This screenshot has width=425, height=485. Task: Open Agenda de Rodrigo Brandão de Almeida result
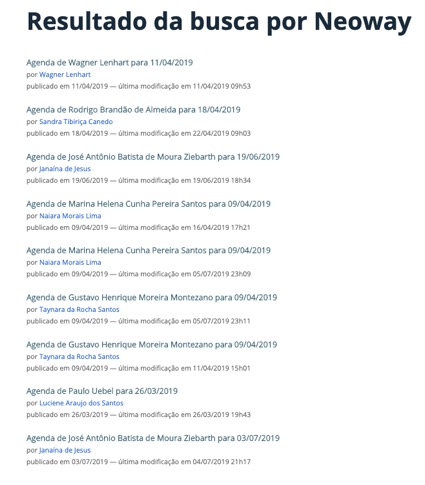[133, 110]
